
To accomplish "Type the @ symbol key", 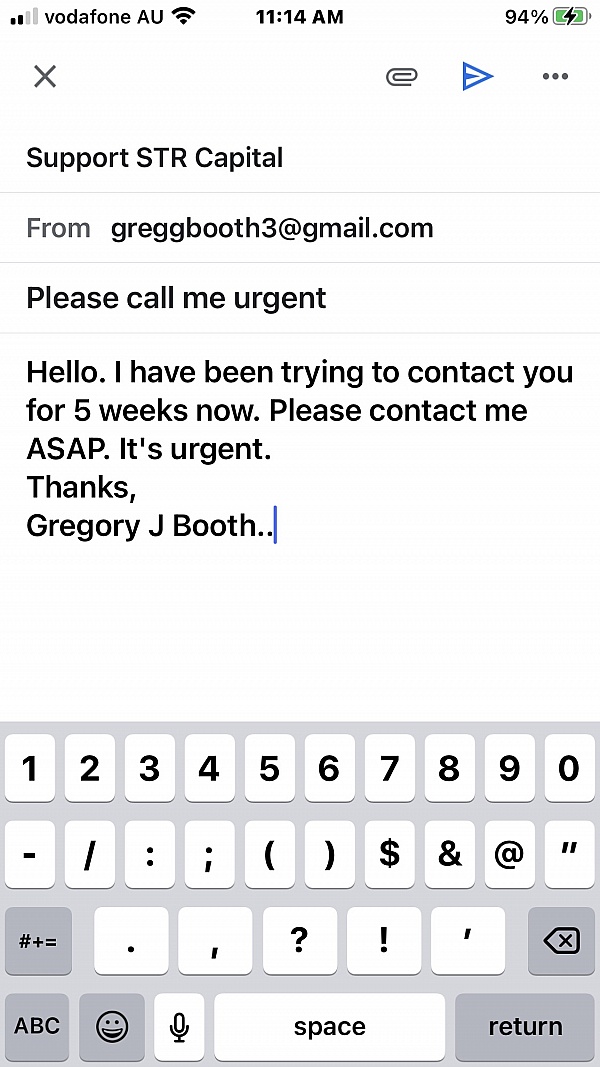I will click(x=510, y=855).
